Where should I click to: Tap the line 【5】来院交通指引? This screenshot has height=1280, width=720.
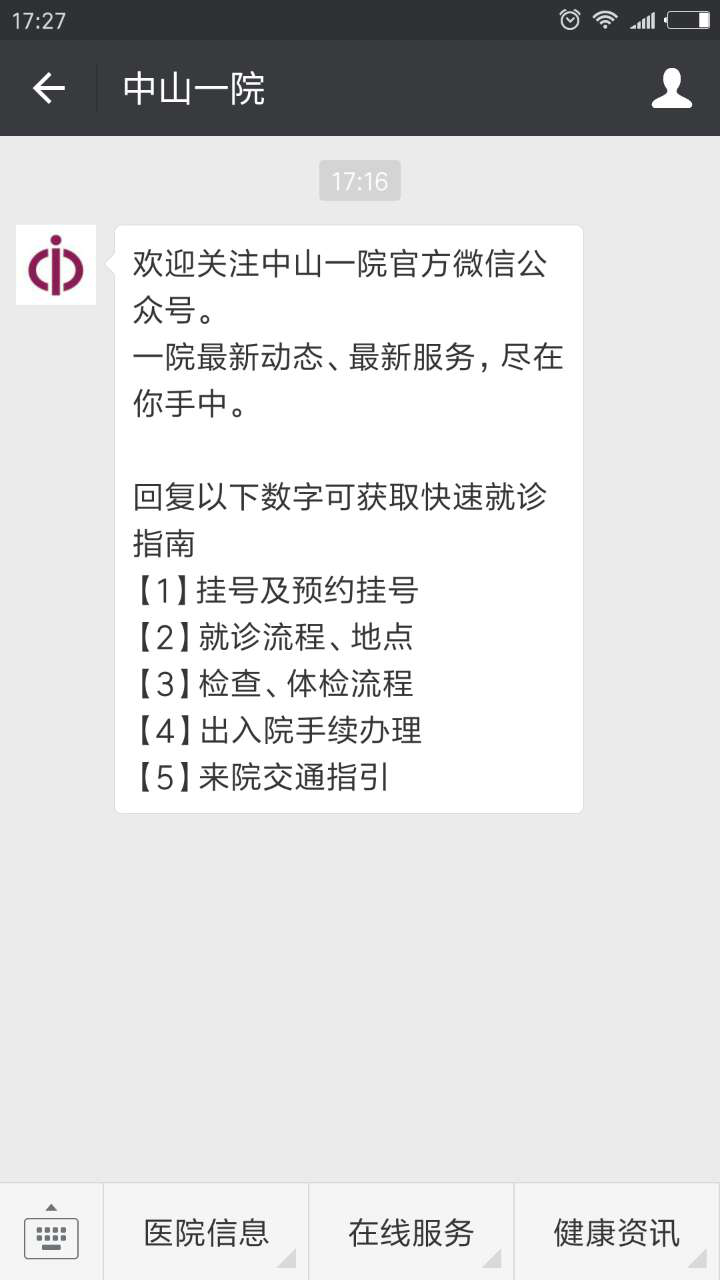[258, 778]
